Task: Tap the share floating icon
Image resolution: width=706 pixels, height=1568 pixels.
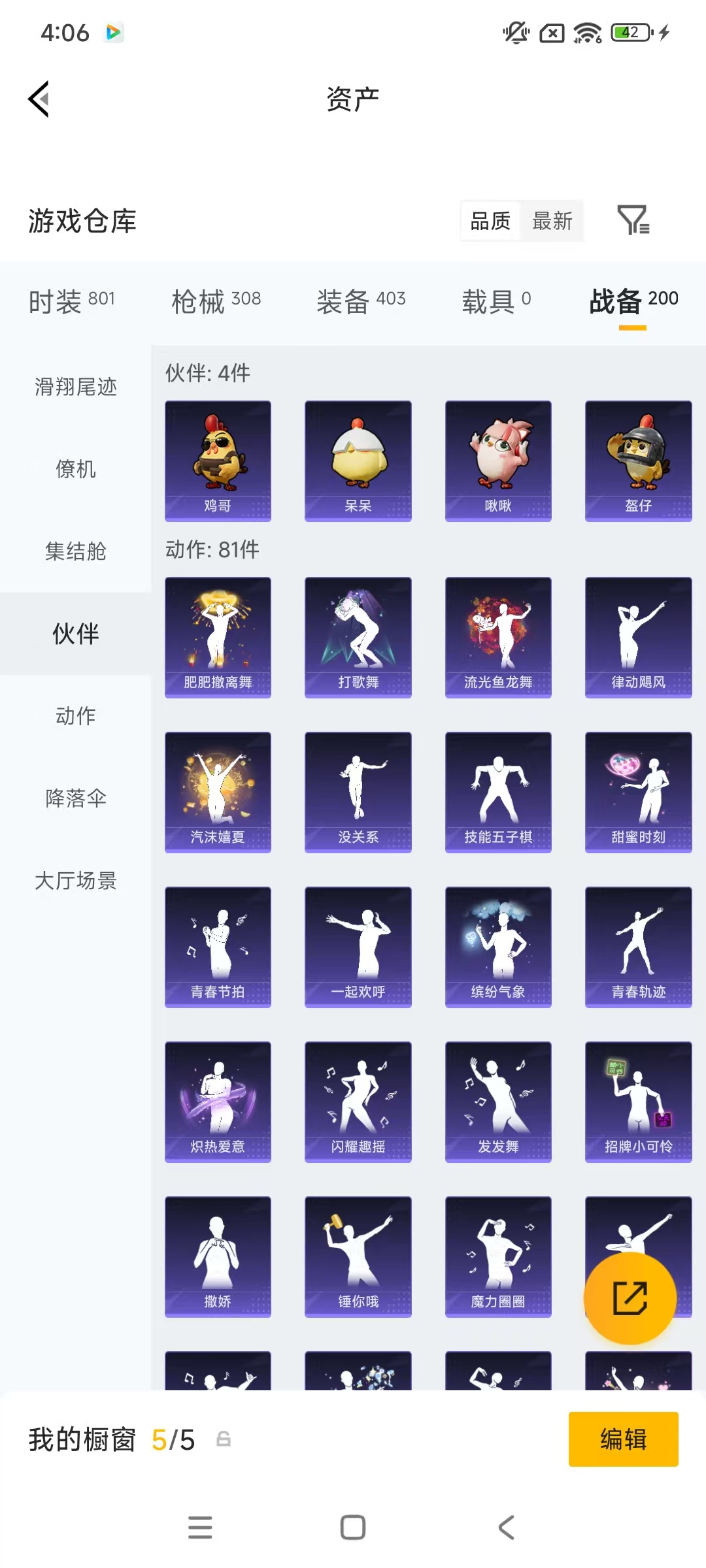Action: [x=631, y=1299]
